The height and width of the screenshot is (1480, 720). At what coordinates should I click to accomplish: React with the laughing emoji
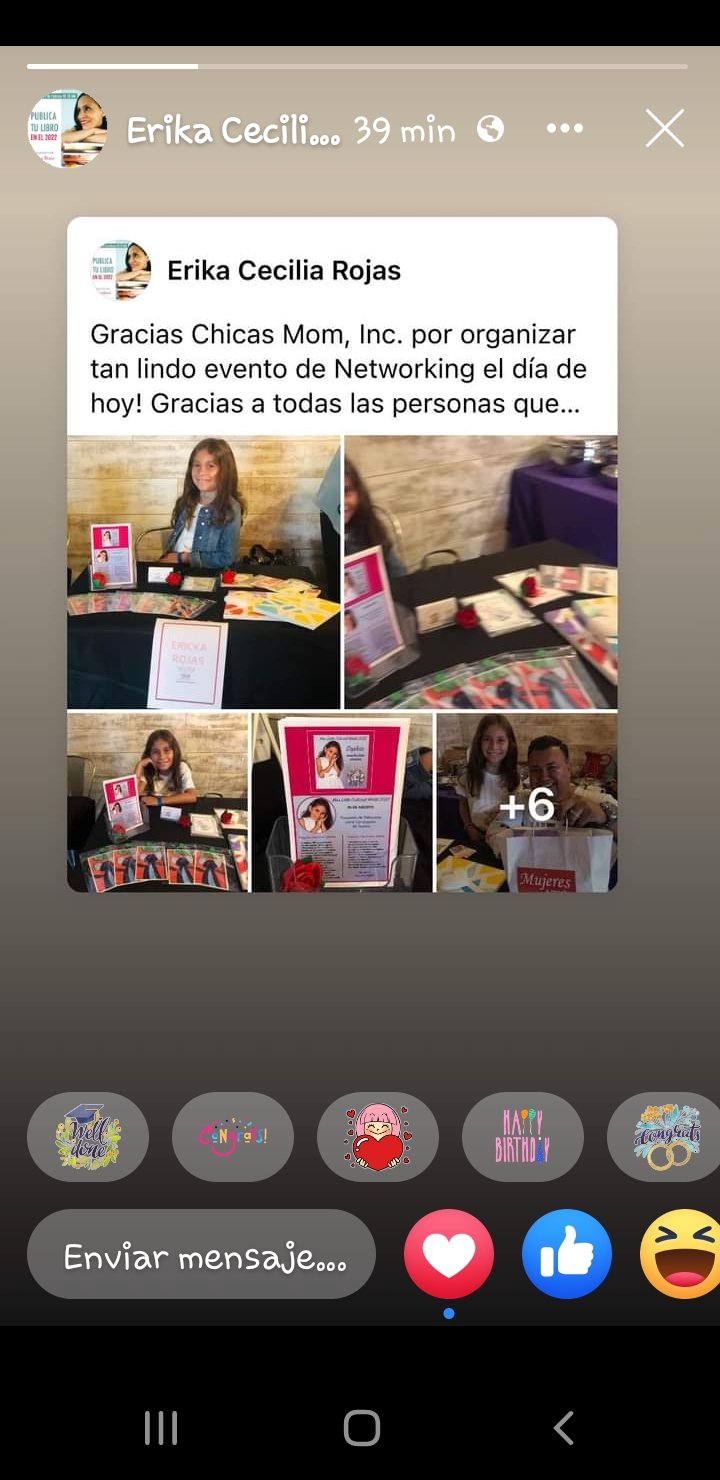coord(680,1254)
